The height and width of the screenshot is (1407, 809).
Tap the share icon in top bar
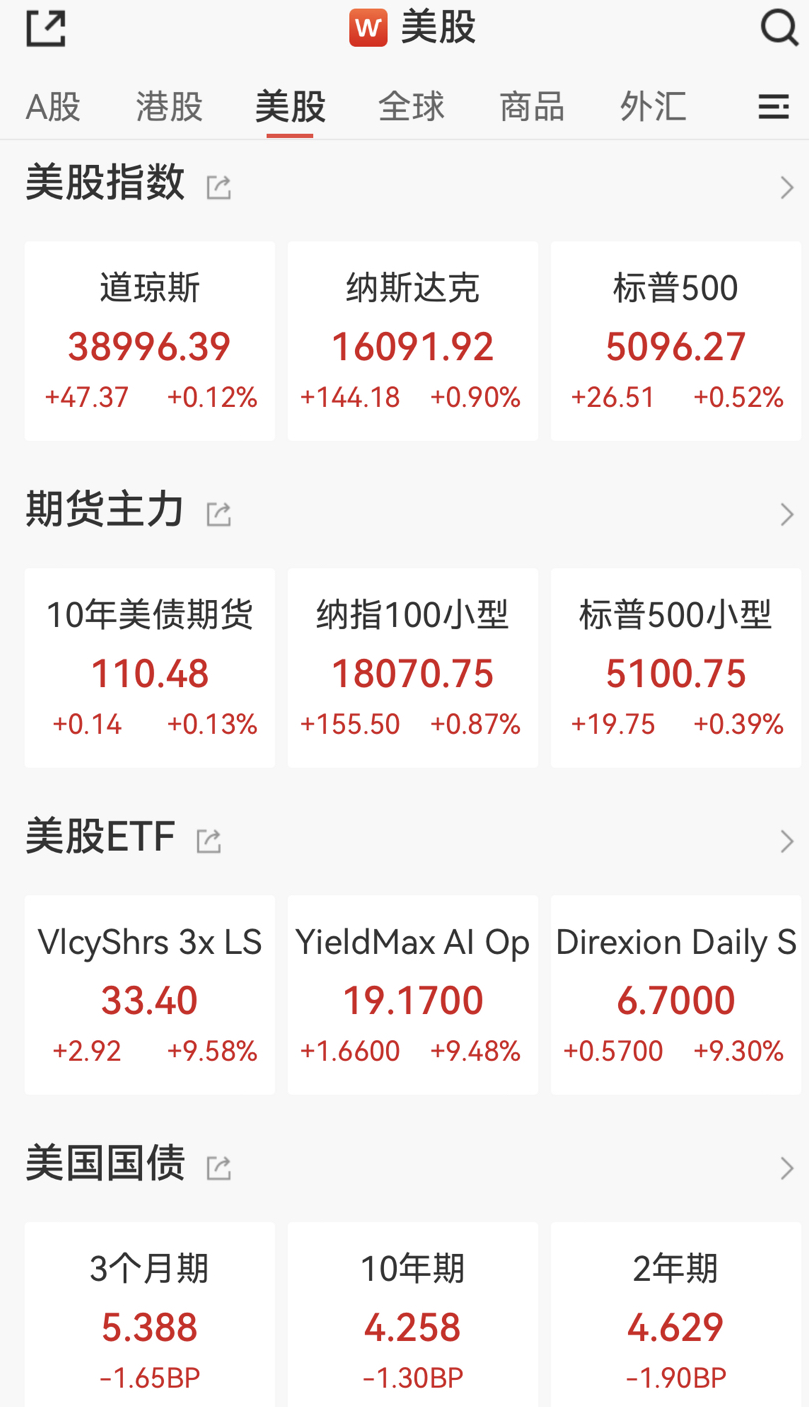pos(45,28)
